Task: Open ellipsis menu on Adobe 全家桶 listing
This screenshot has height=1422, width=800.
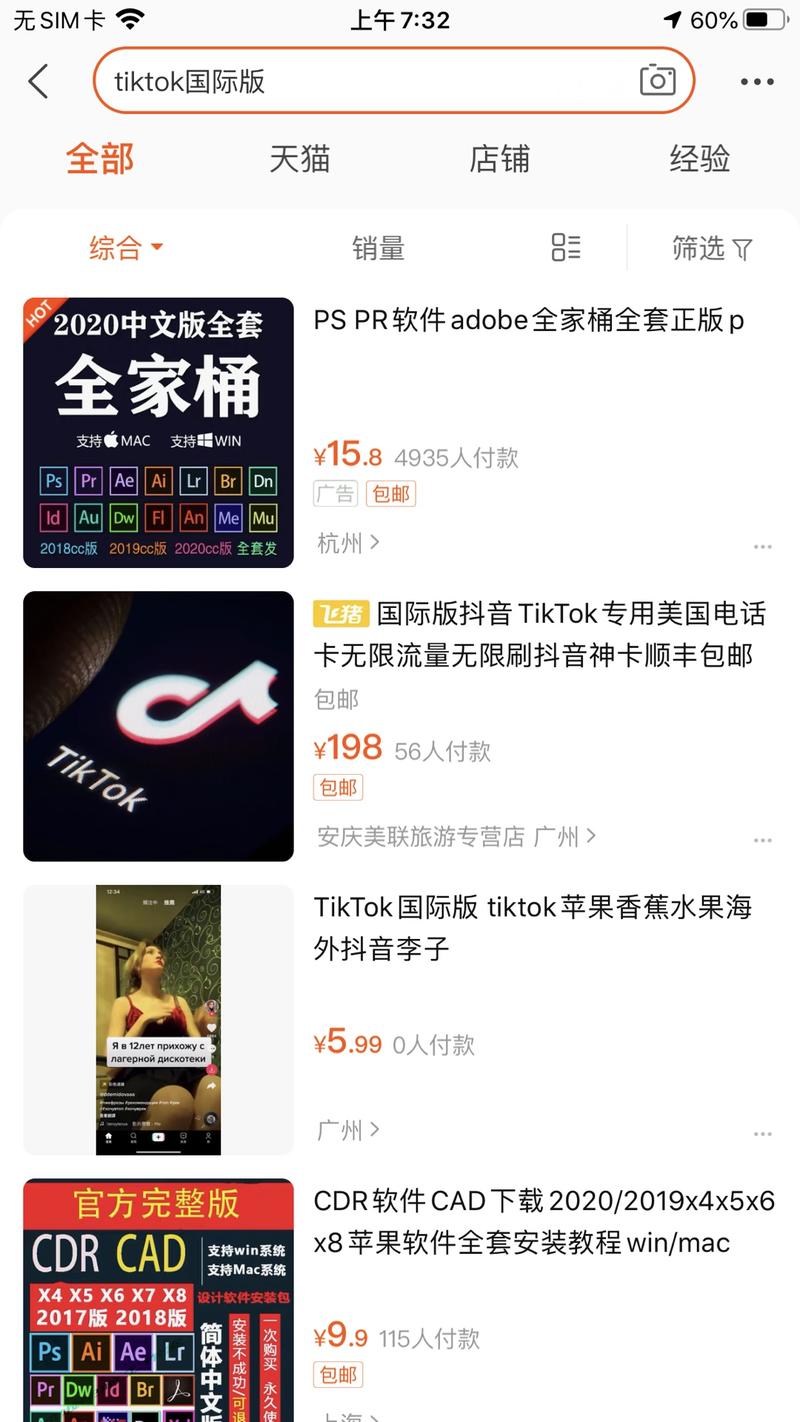Action: [x=763, y=546]
